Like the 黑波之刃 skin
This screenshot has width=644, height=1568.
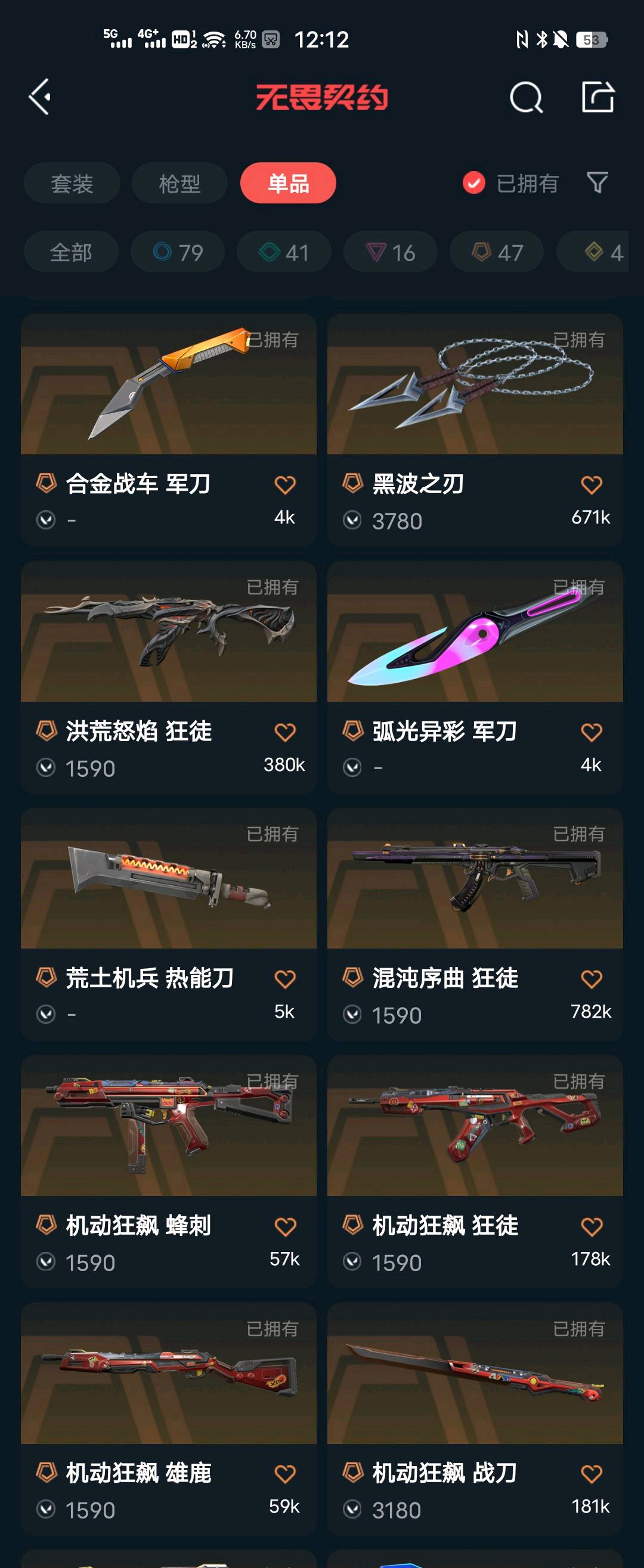pos(591,485)
